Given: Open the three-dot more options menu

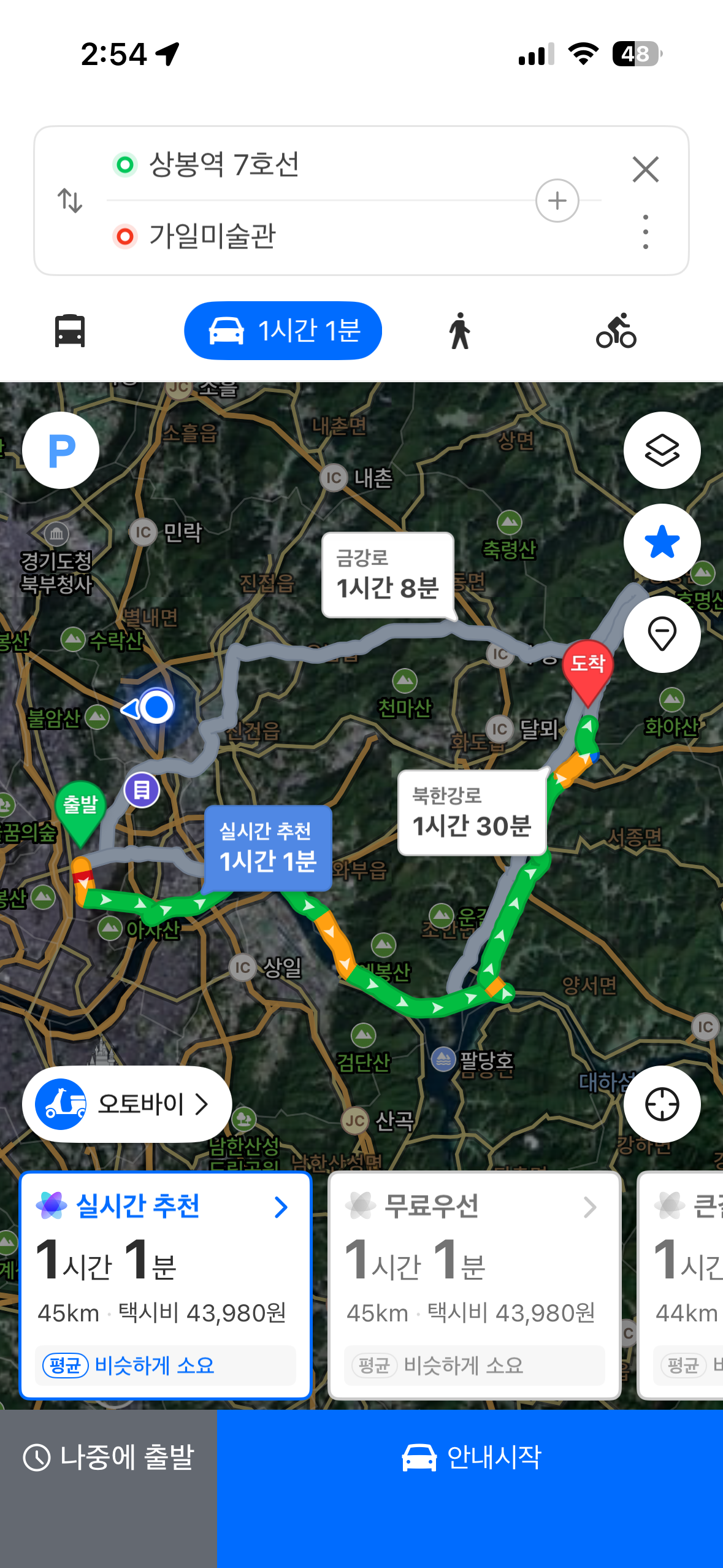Looking at the screenshot, I should (645, 232).
